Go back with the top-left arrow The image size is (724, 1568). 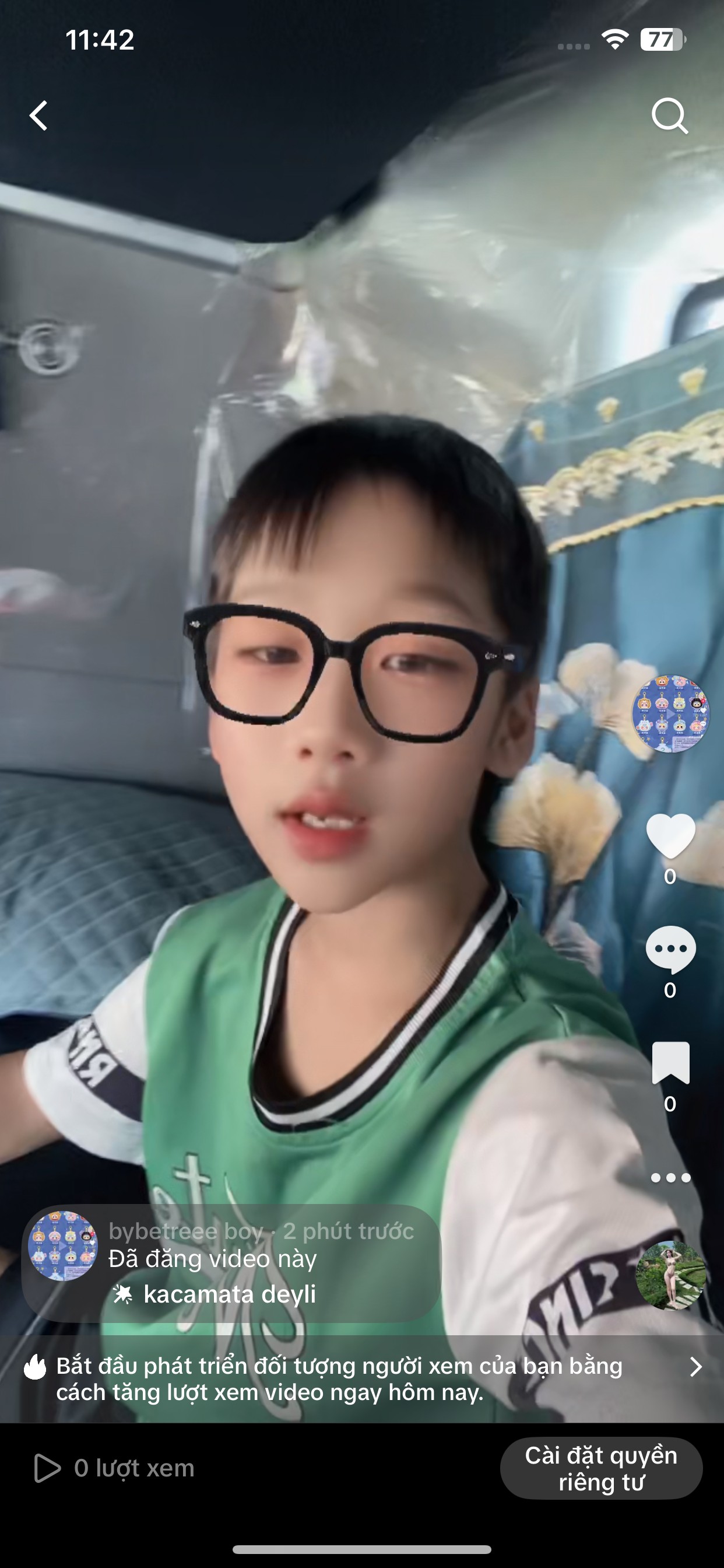click(x=39, y=116)
